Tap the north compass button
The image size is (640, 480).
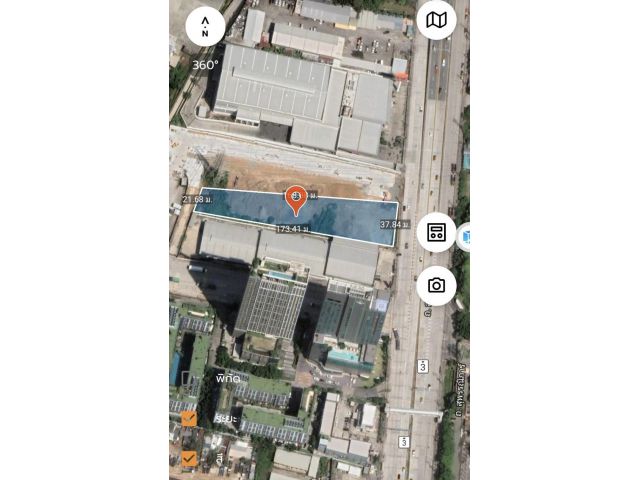tap(205, 26)
